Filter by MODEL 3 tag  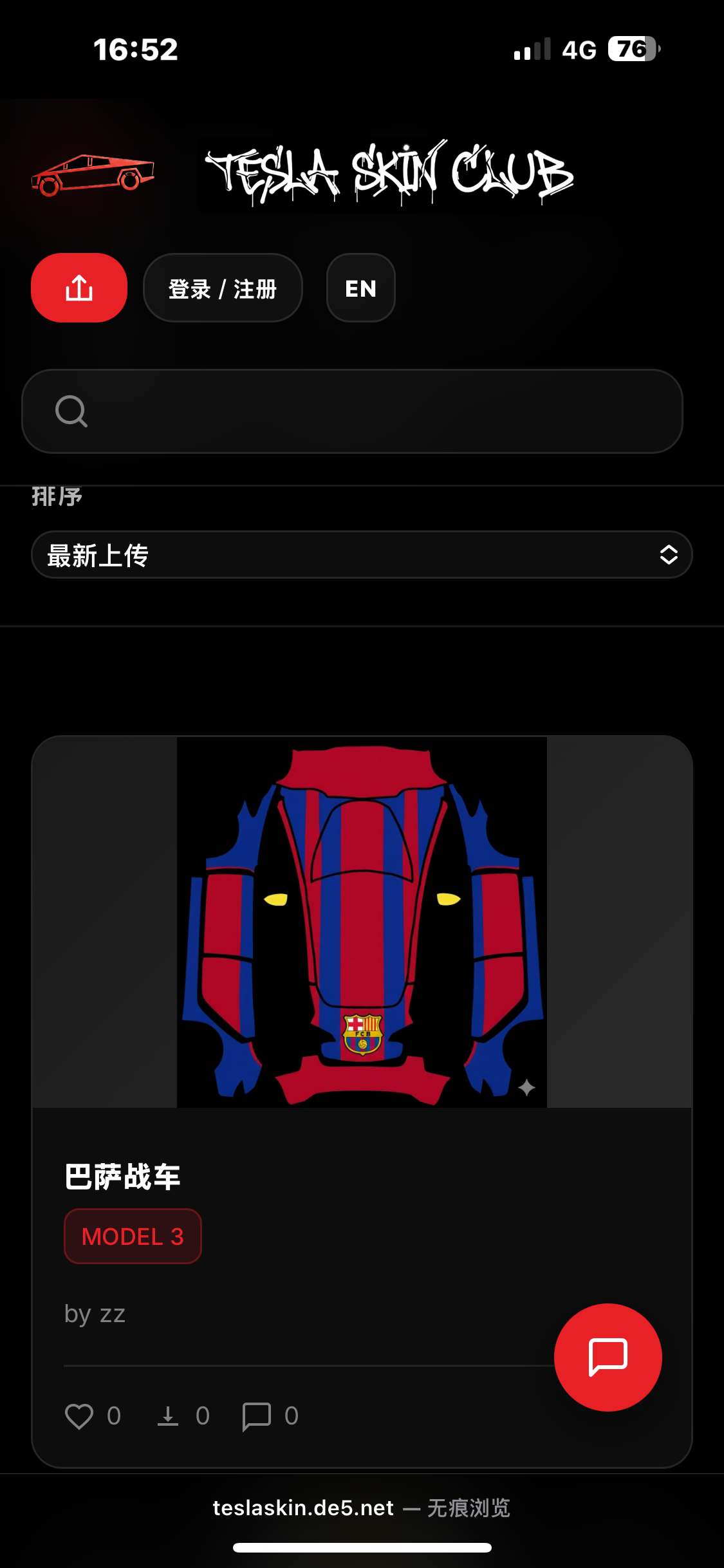coord(133,1237)
